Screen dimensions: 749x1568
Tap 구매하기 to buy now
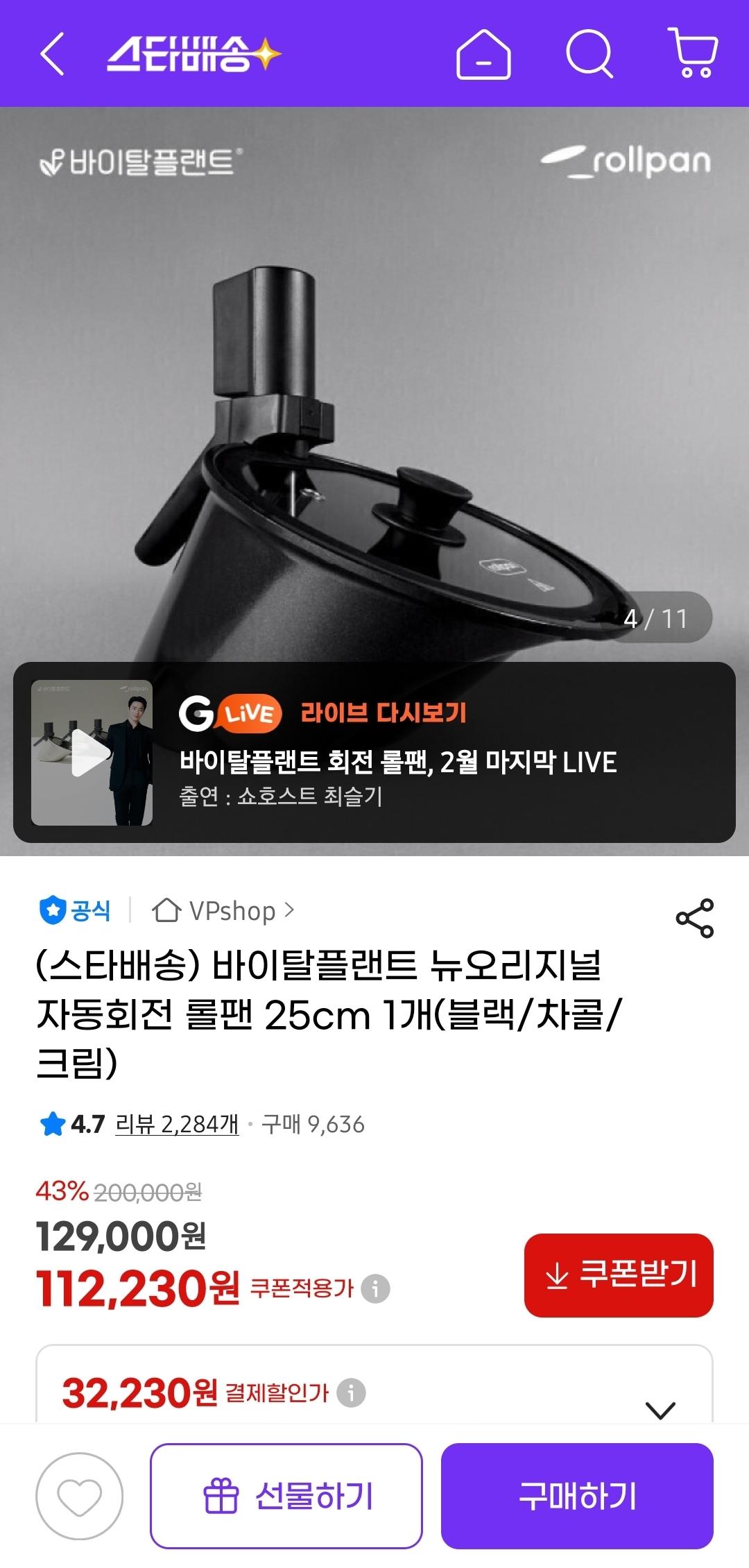[x=577, y=1496]
